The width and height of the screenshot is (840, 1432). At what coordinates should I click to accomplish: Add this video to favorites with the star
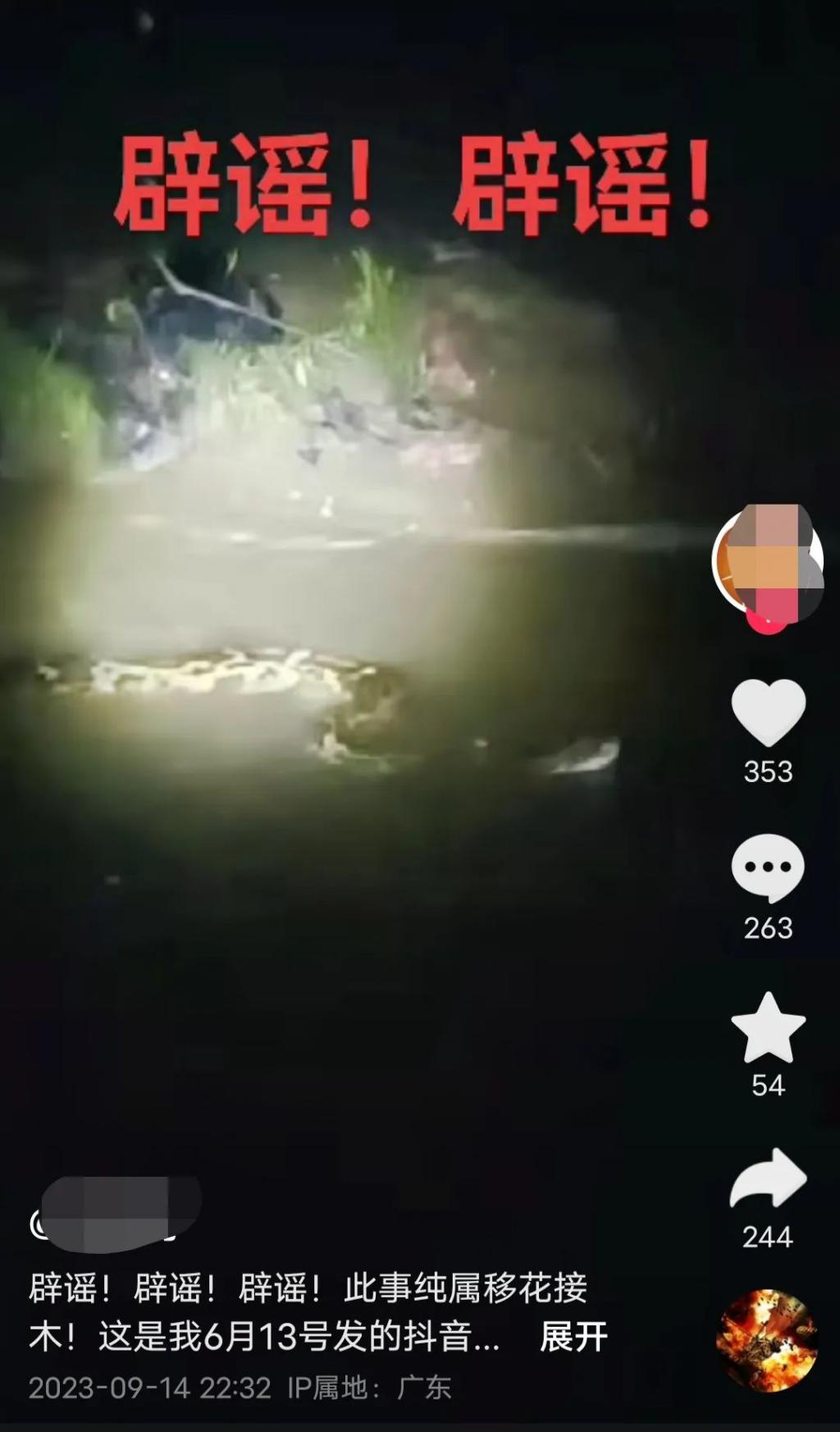pyautogui.click(x=768, y=1028)
